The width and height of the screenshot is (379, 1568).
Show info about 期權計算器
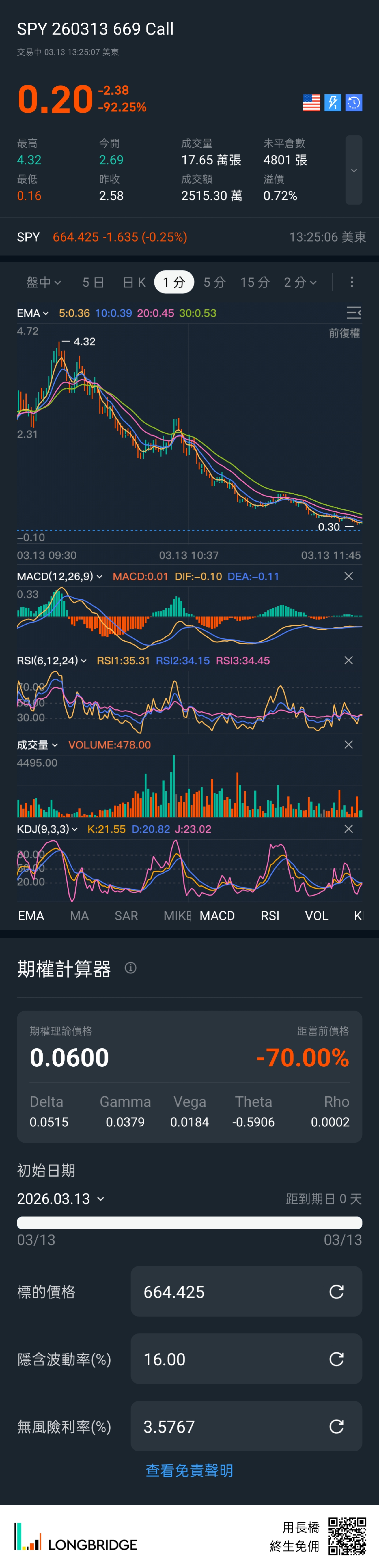(131, 968)
